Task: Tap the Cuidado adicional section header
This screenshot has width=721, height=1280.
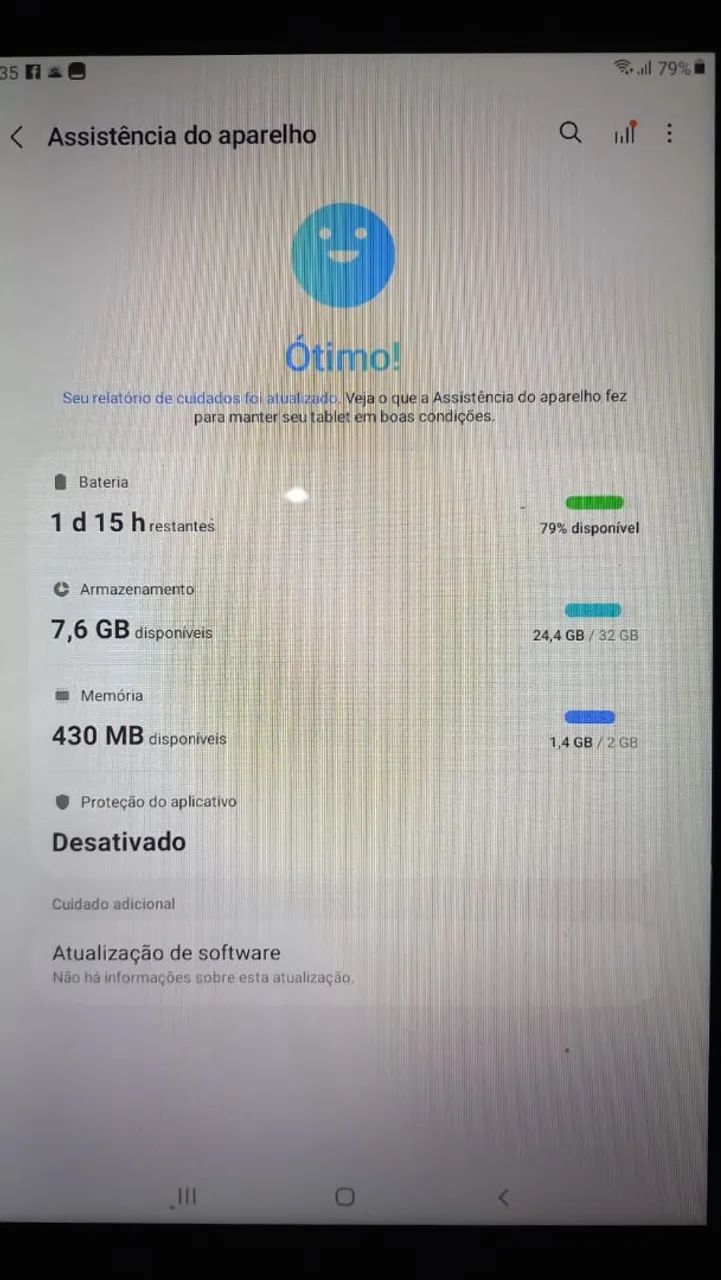Action: point(113,904)
